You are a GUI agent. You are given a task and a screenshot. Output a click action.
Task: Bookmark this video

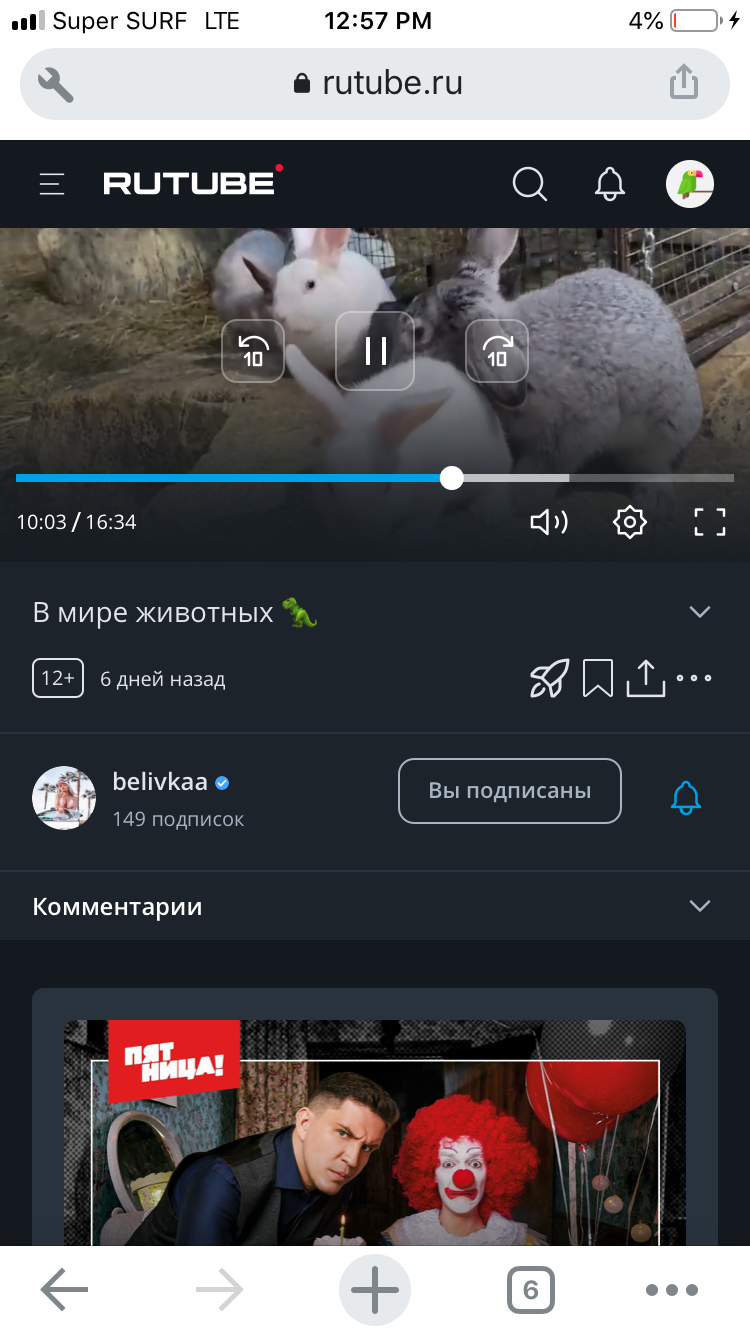coord(598,678)
